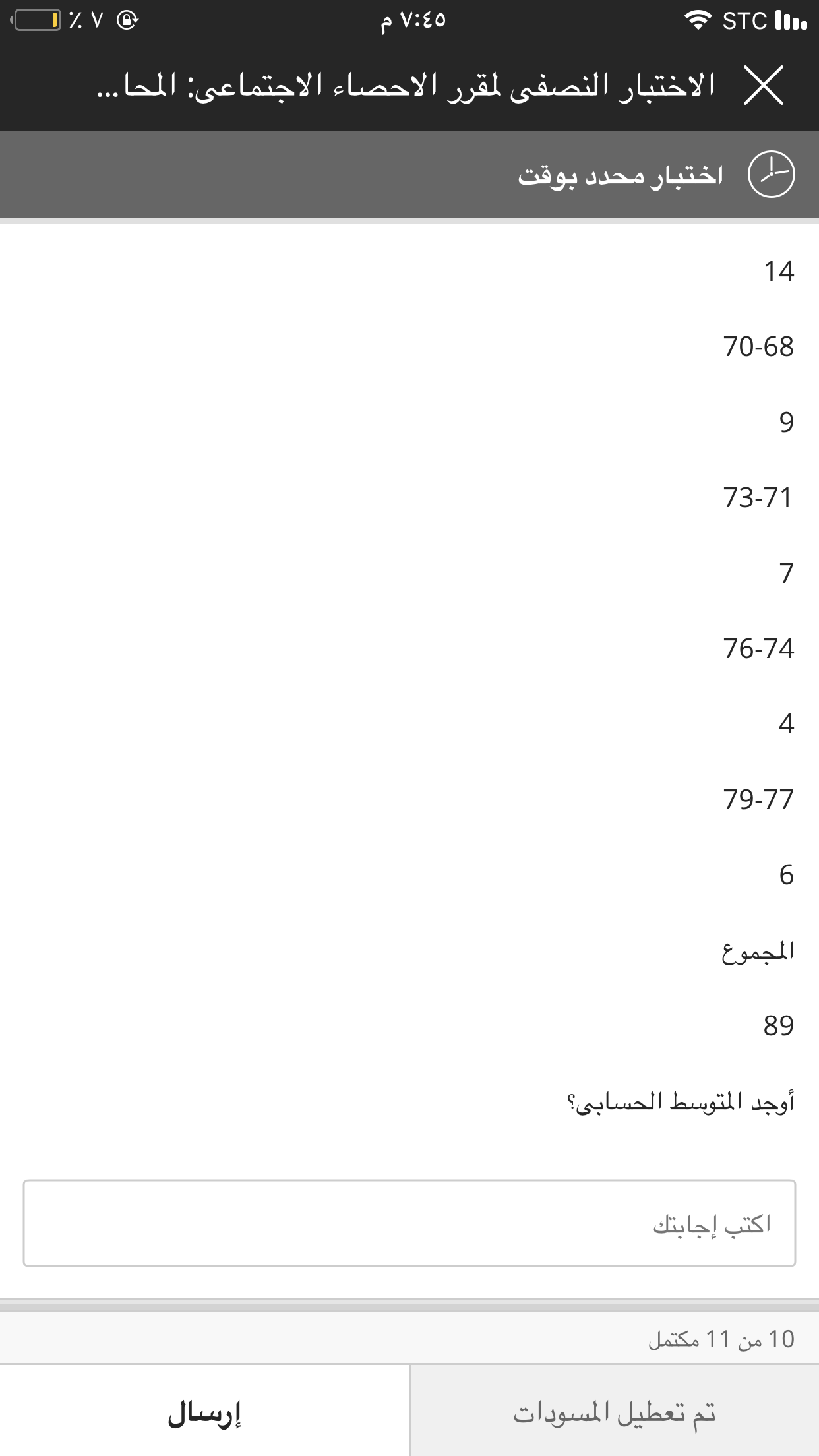Tap the answer field to write your answer
The width and height of the screenshot is (819, 1456).
(409, 1223)
